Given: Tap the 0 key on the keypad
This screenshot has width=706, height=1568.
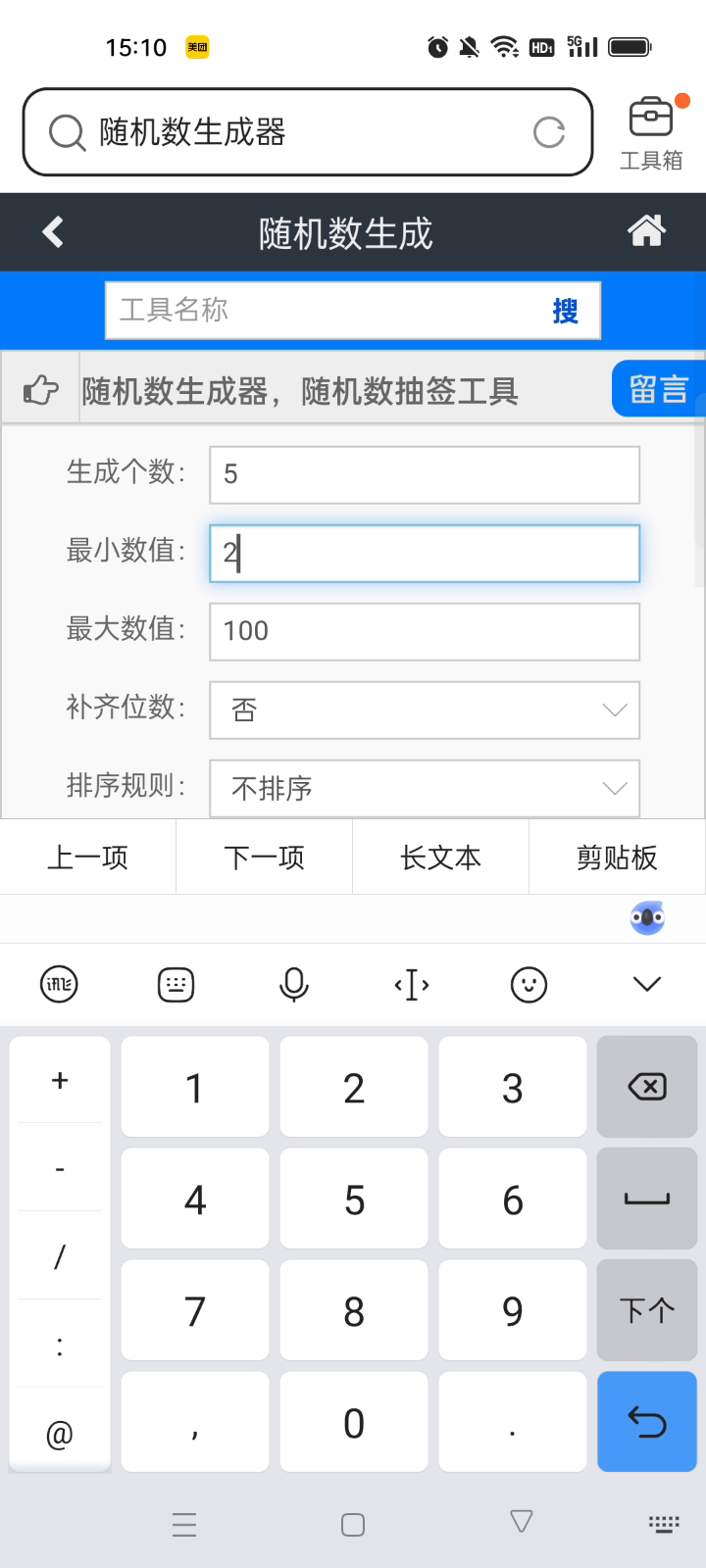Looking at the screenshot, I should 354,1422.
